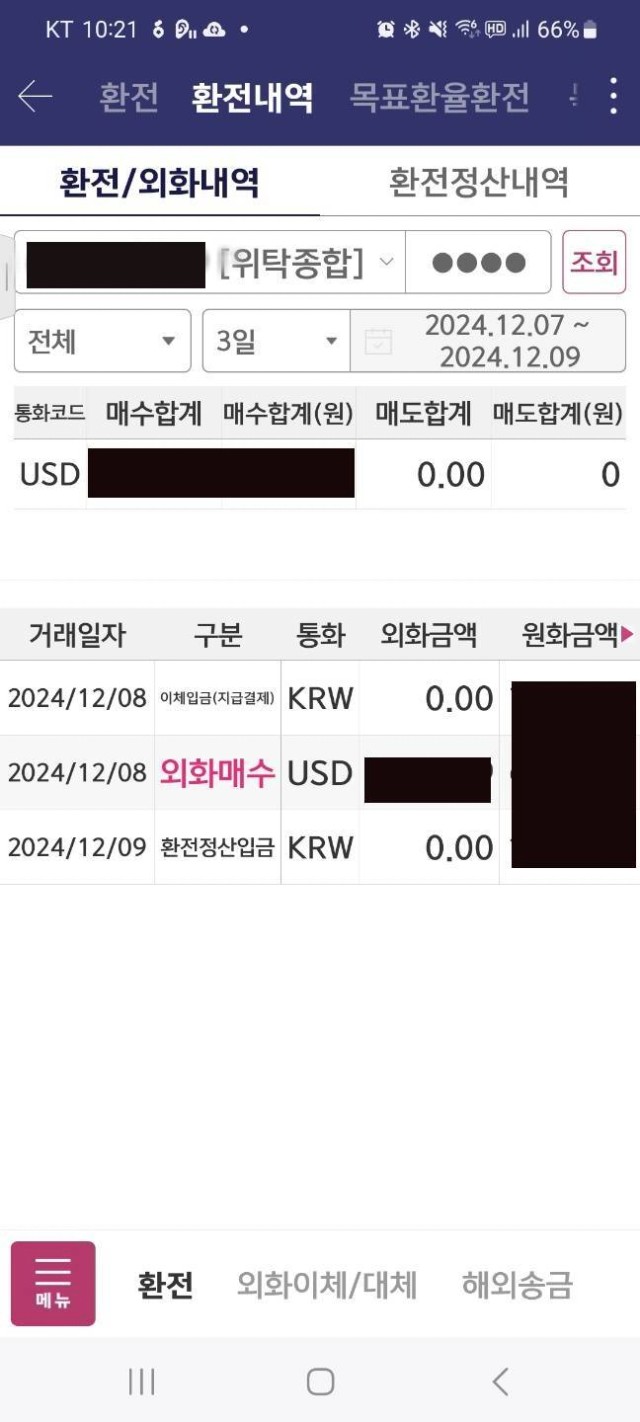Switch to 환전정산내역 tab
This screenshot has height=1422, width=640.
(479, 182)
